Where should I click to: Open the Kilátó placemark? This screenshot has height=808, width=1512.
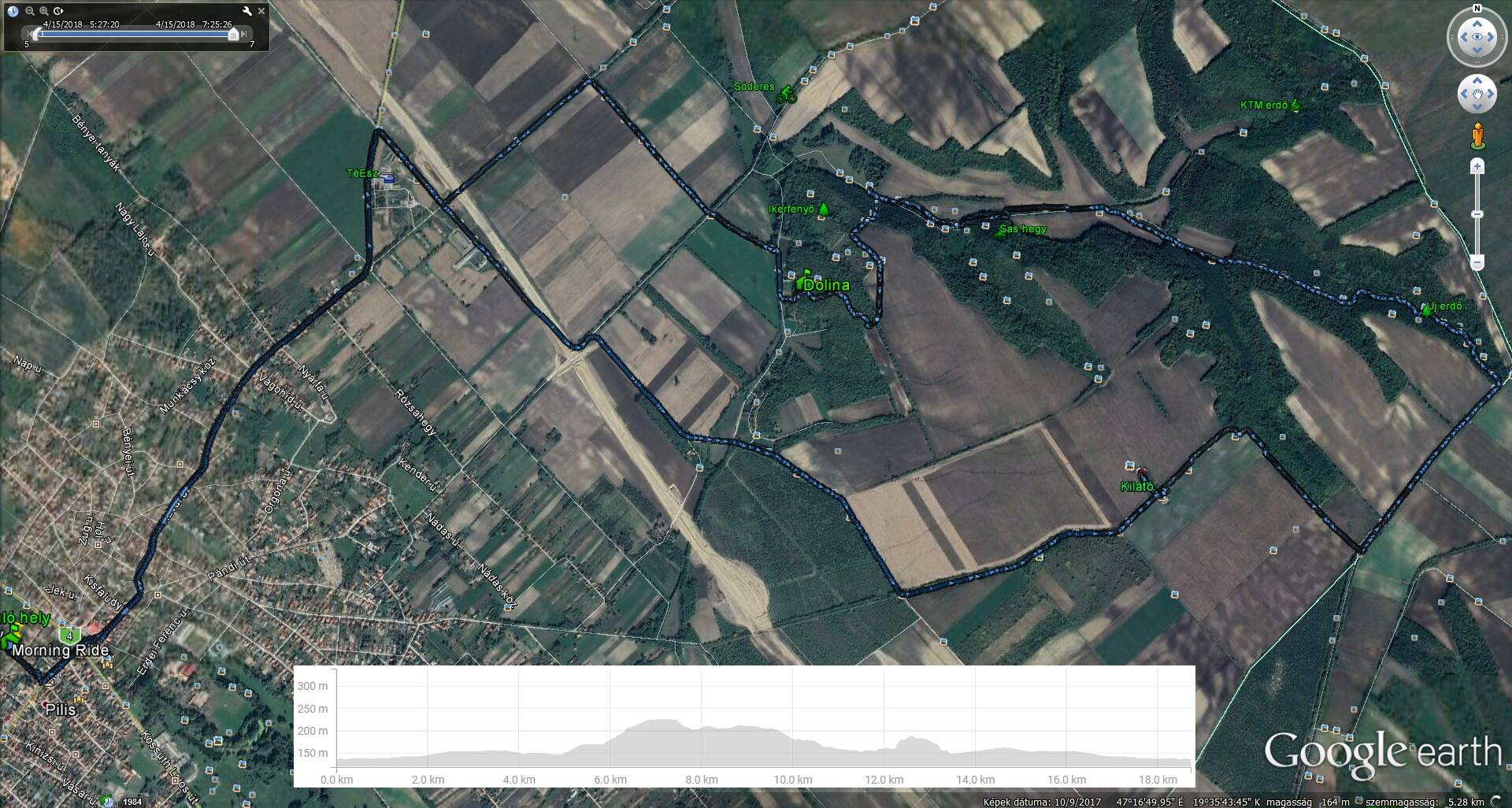tap(1137, 487)
